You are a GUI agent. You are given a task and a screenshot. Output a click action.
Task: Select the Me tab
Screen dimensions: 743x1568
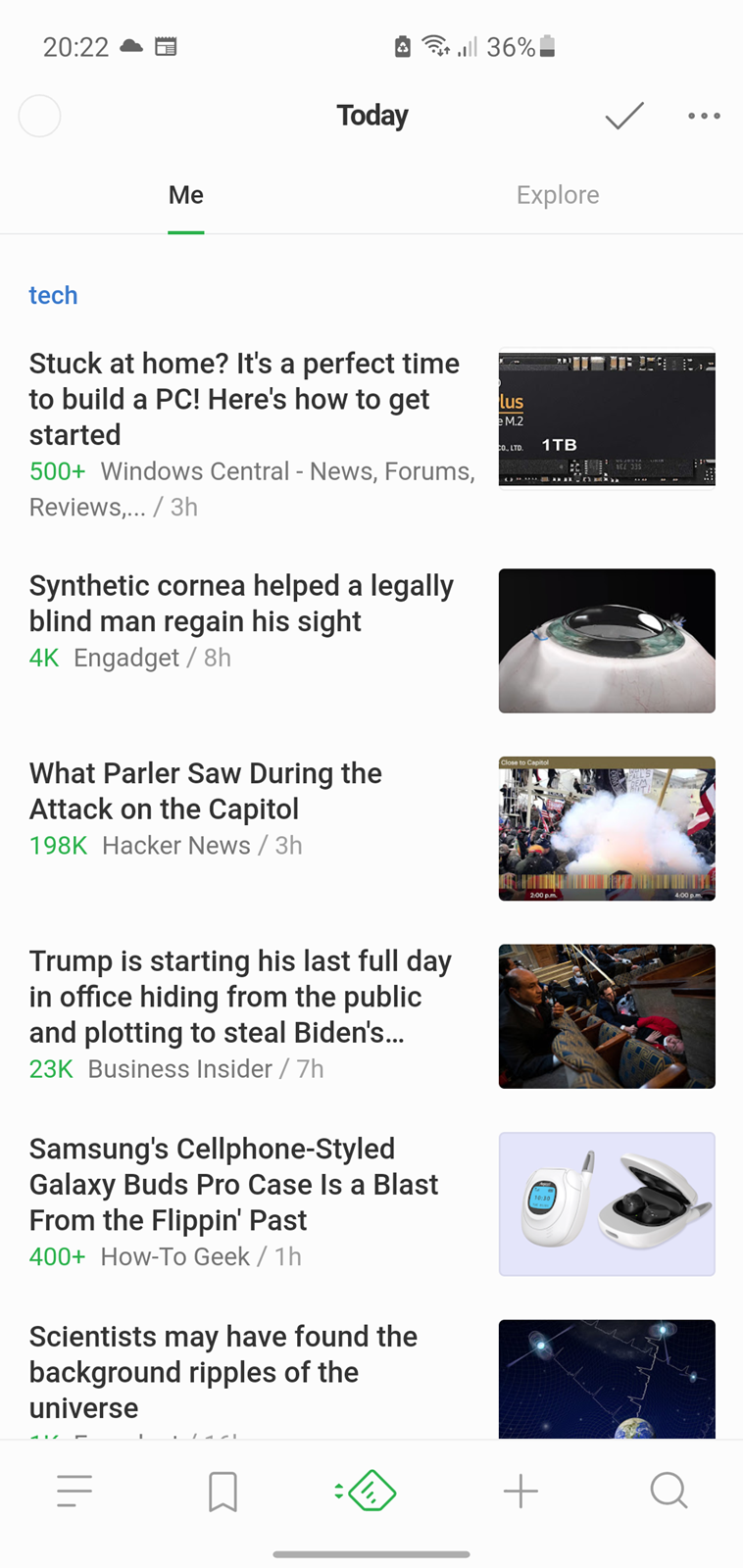186,195
